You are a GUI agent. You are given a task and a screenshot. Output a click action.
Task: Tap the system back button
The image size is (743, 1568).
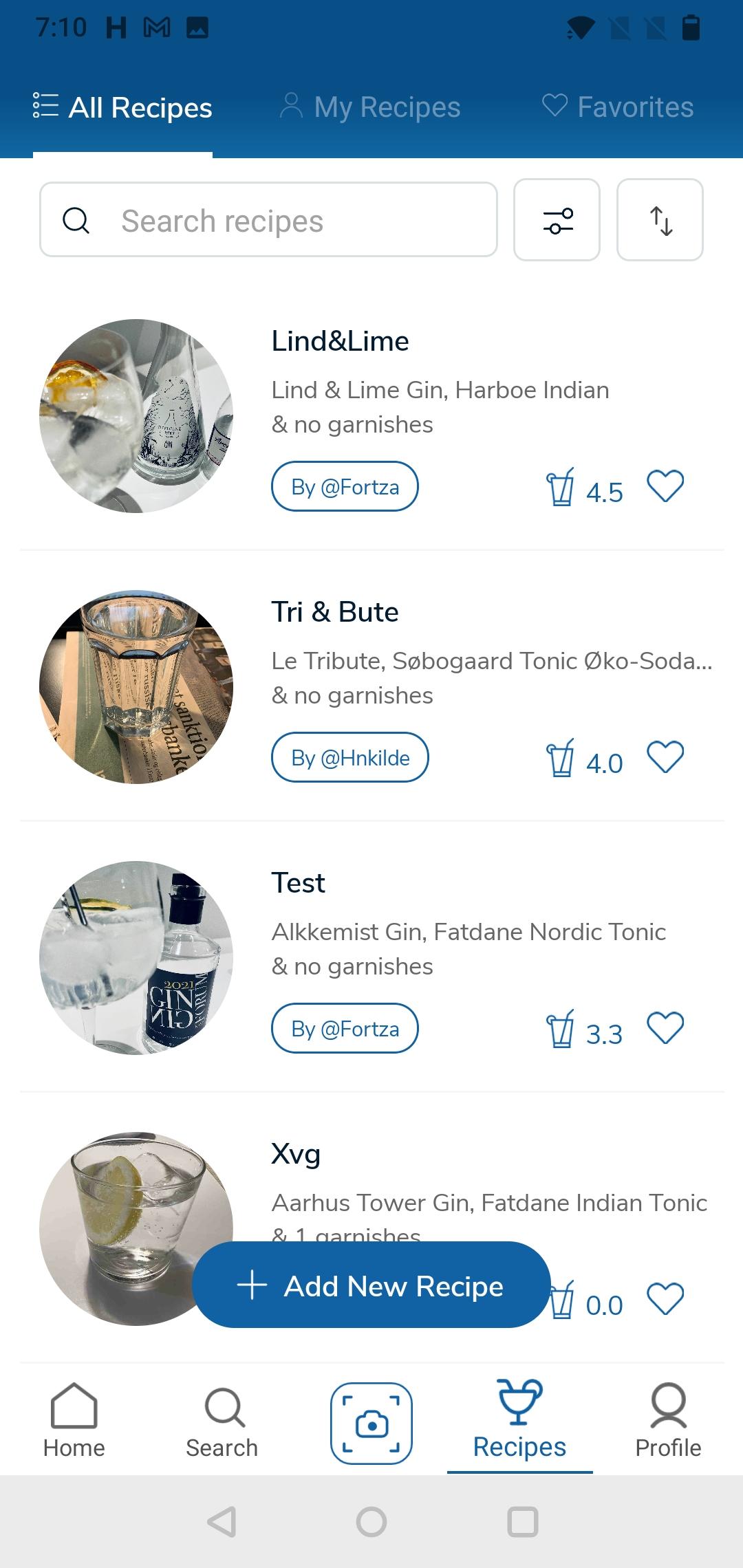222,1521
